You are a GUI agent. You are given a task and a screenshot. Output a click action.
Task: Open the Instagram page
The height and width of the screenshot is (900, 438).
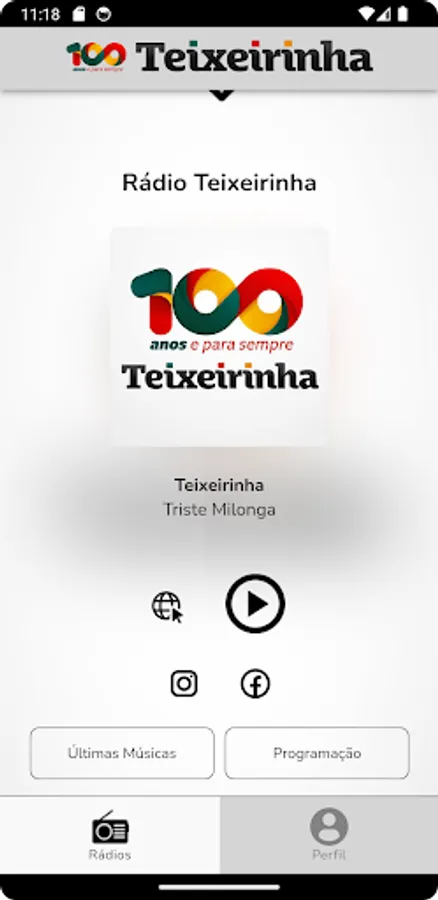[x=184, y=684]
